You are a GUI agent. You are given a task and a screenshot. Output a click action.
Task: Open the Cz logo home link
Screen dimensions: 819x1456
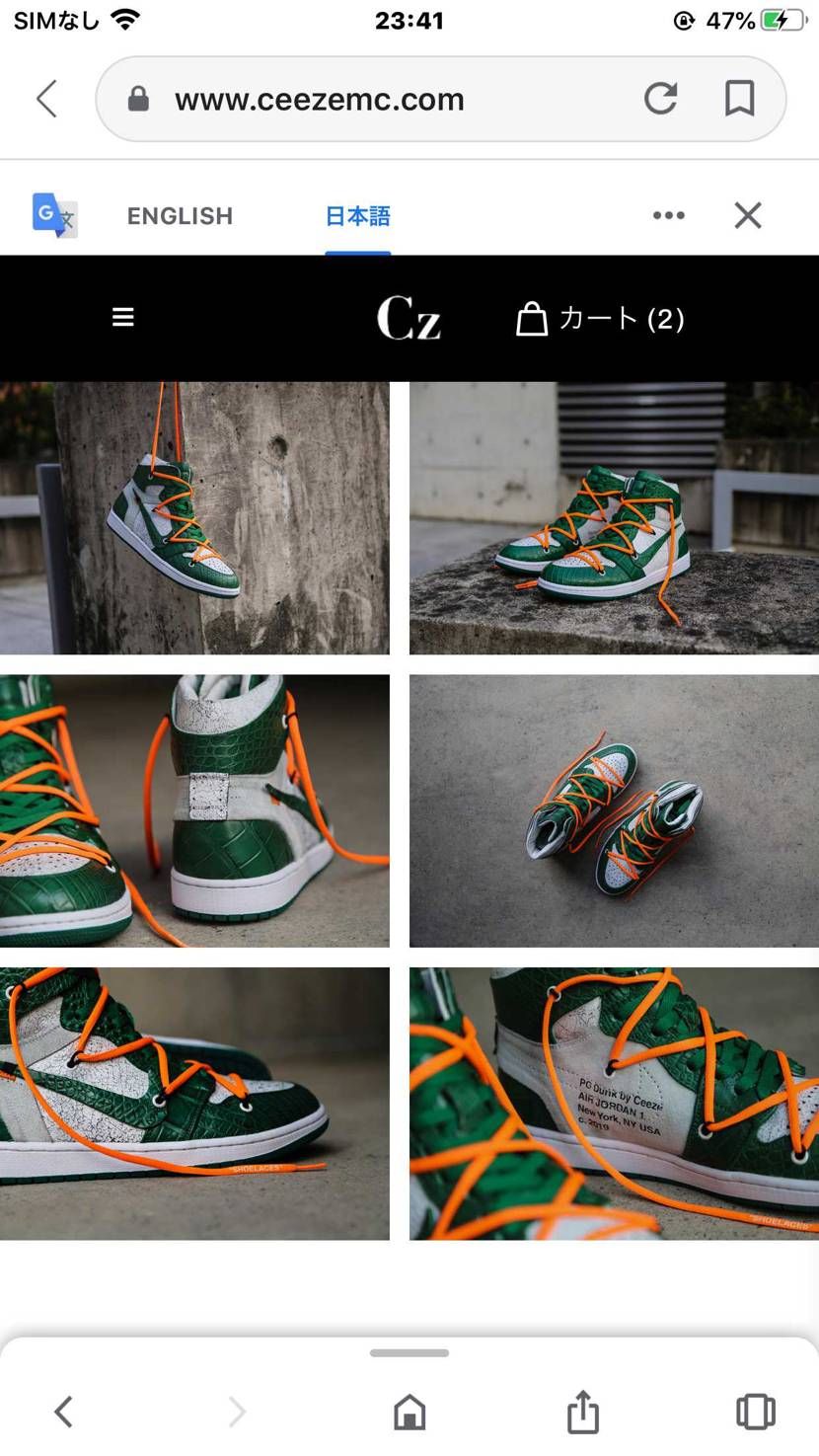pyautogui.click(x=409, y=318)
